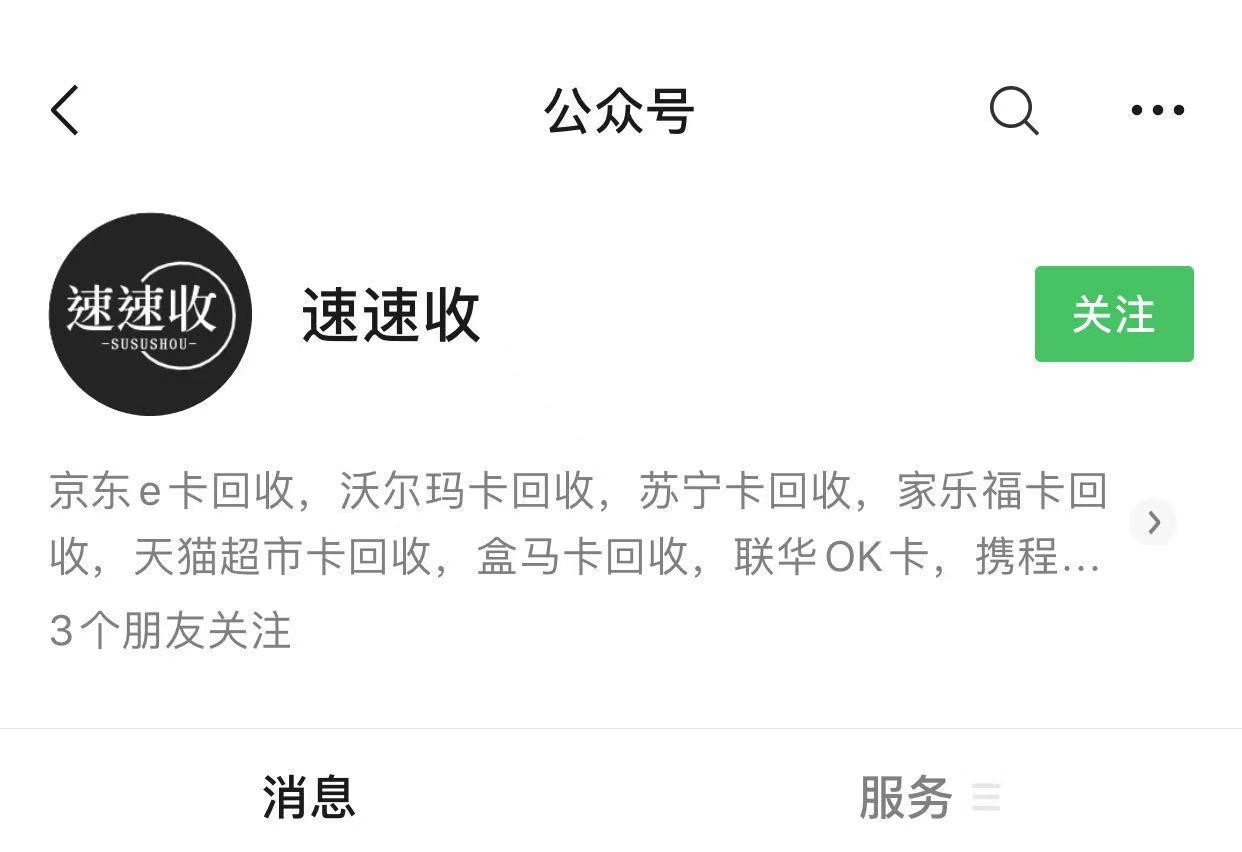Open the three-dot more menu

[1157, 110]
